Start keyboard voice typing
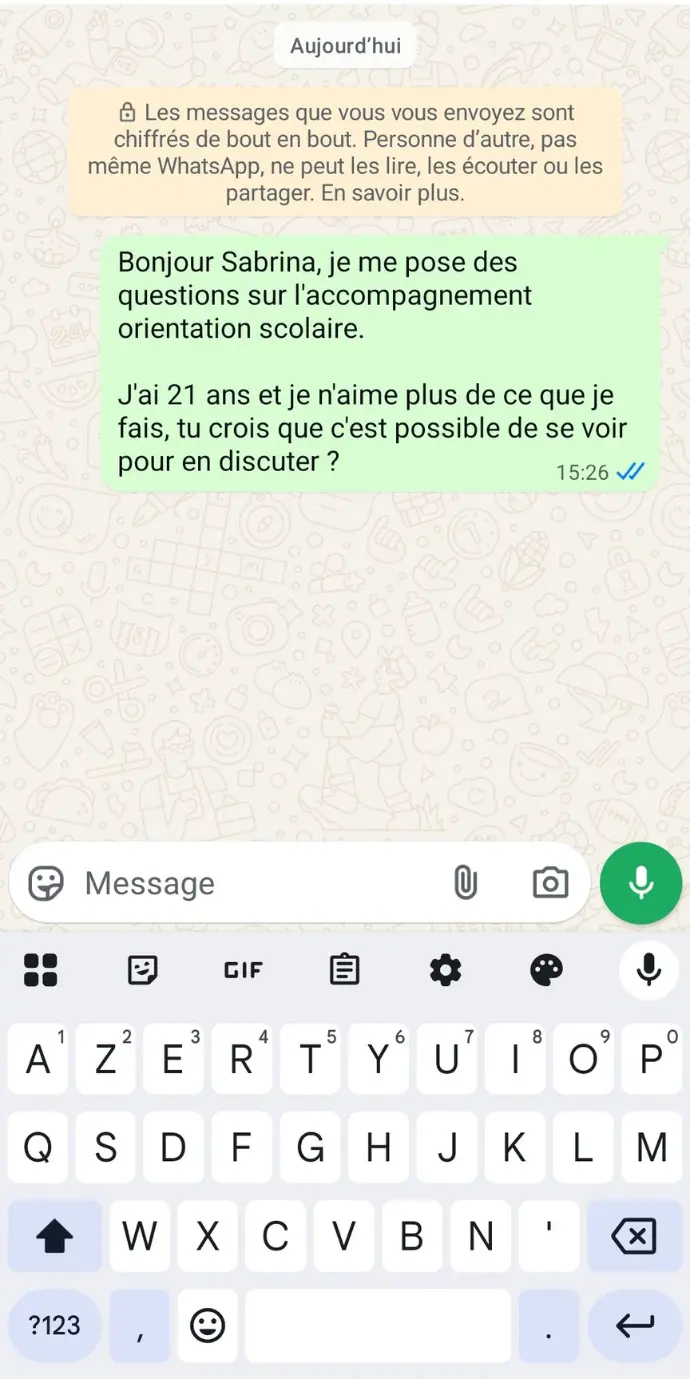Image resolution: width=690 pixels, height=1379 pixels. click(649, 969)
